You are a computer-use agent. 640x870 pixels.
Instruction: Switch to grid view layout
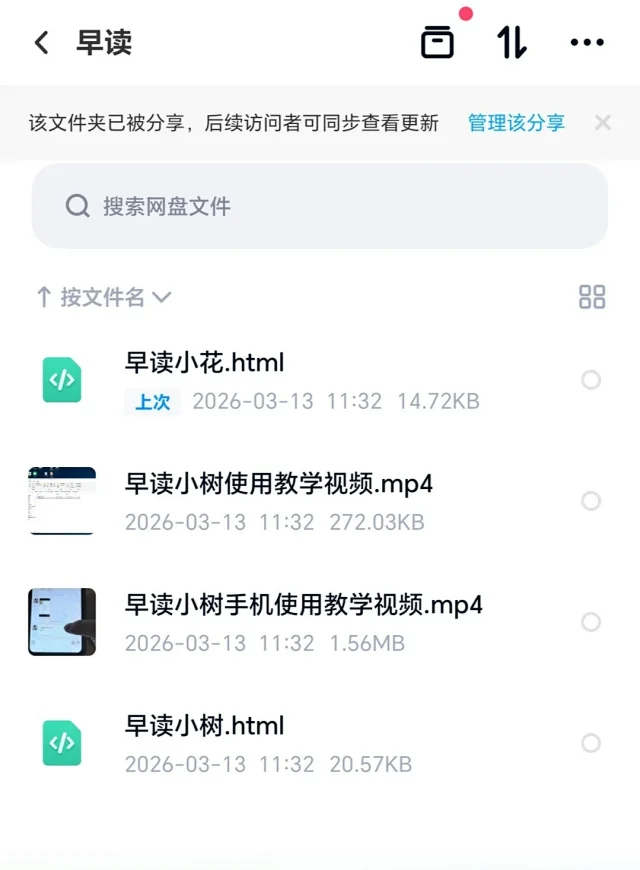592,297
